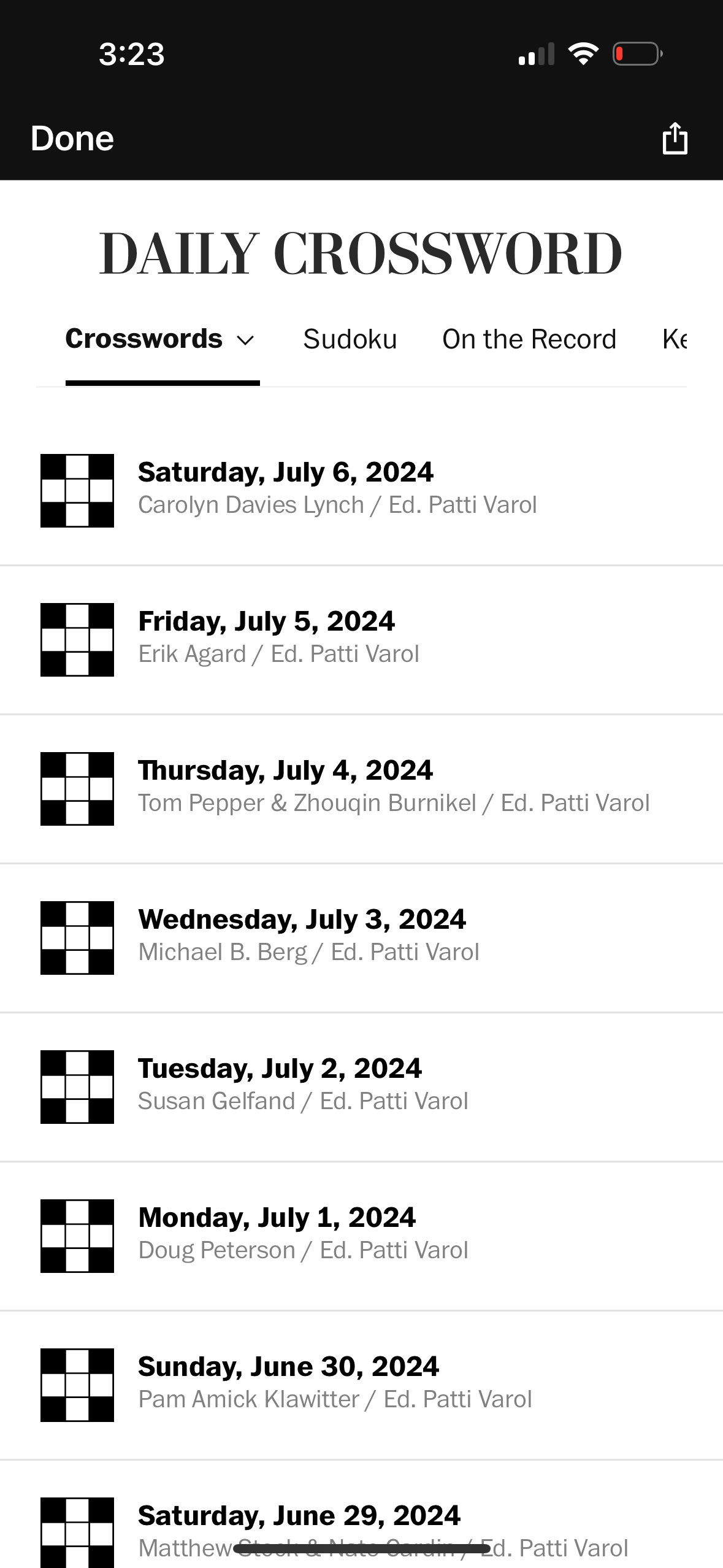The width and height of the screenshot is (723, 1568).
Task: Select the Thursday, July 4 crossword grid icon
Action: [77, 788]
